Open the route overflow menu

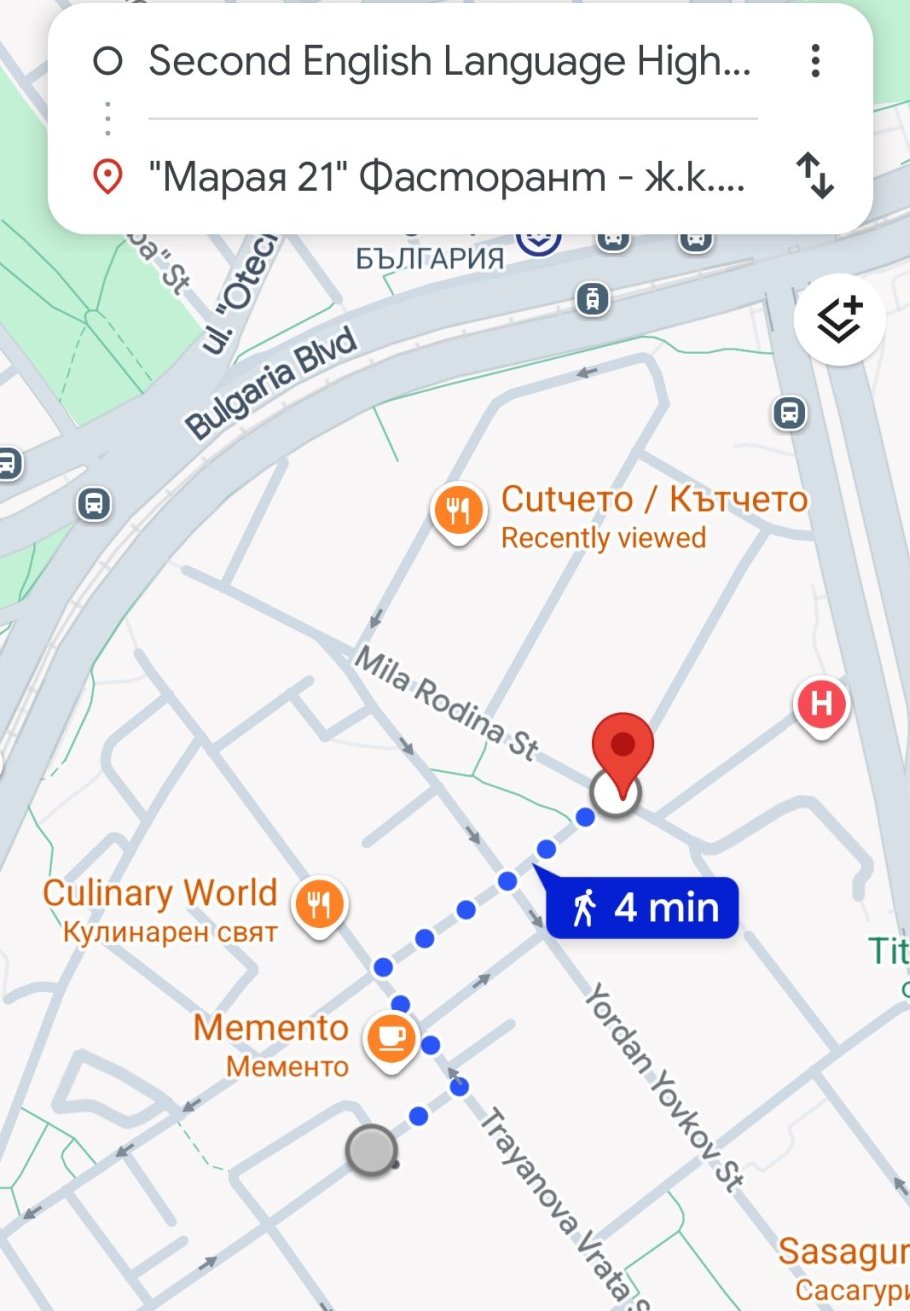click(x=816, y=62)
